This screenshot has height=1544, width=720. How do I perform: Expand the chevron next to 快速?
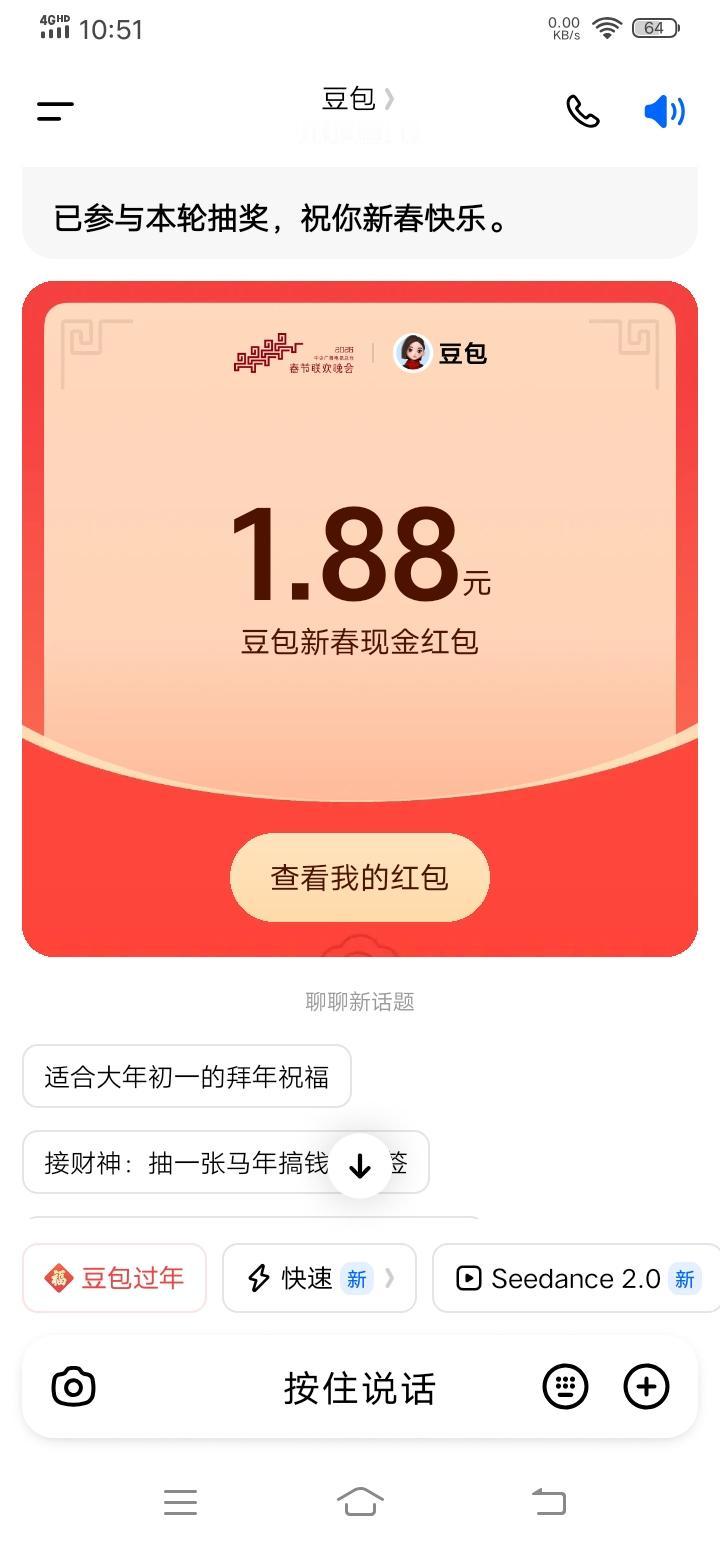click(x=394, y=1278)
